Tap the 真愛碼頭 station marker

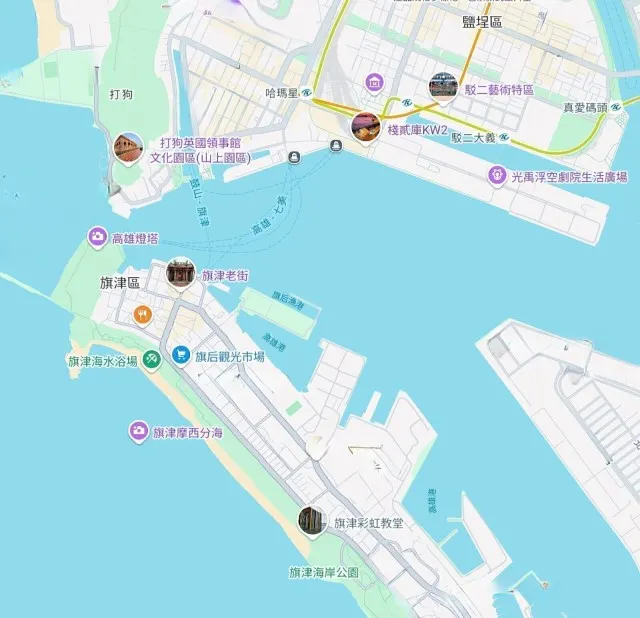[617, 106]
